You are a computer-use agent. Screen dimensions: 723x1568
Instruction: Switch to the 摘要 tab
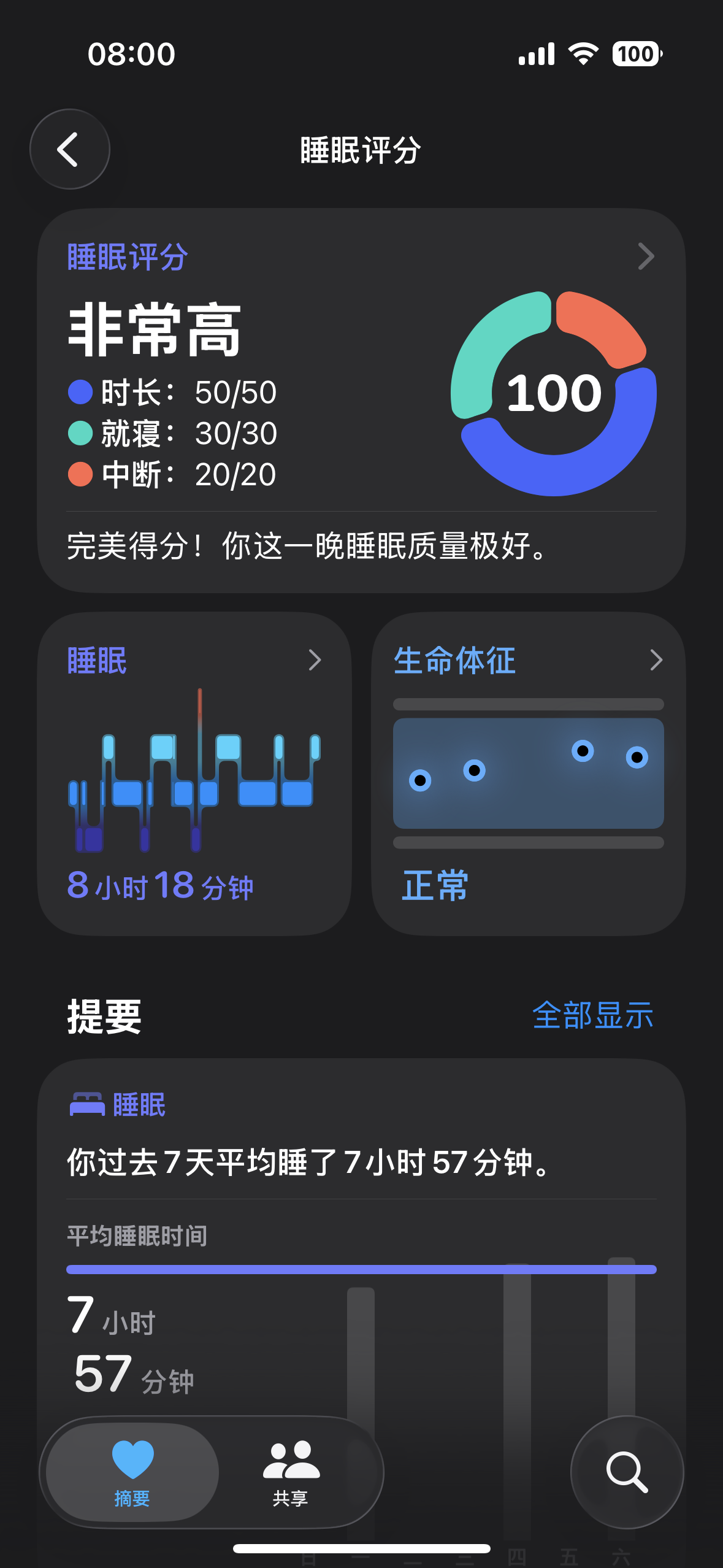tap(132, 1472)
